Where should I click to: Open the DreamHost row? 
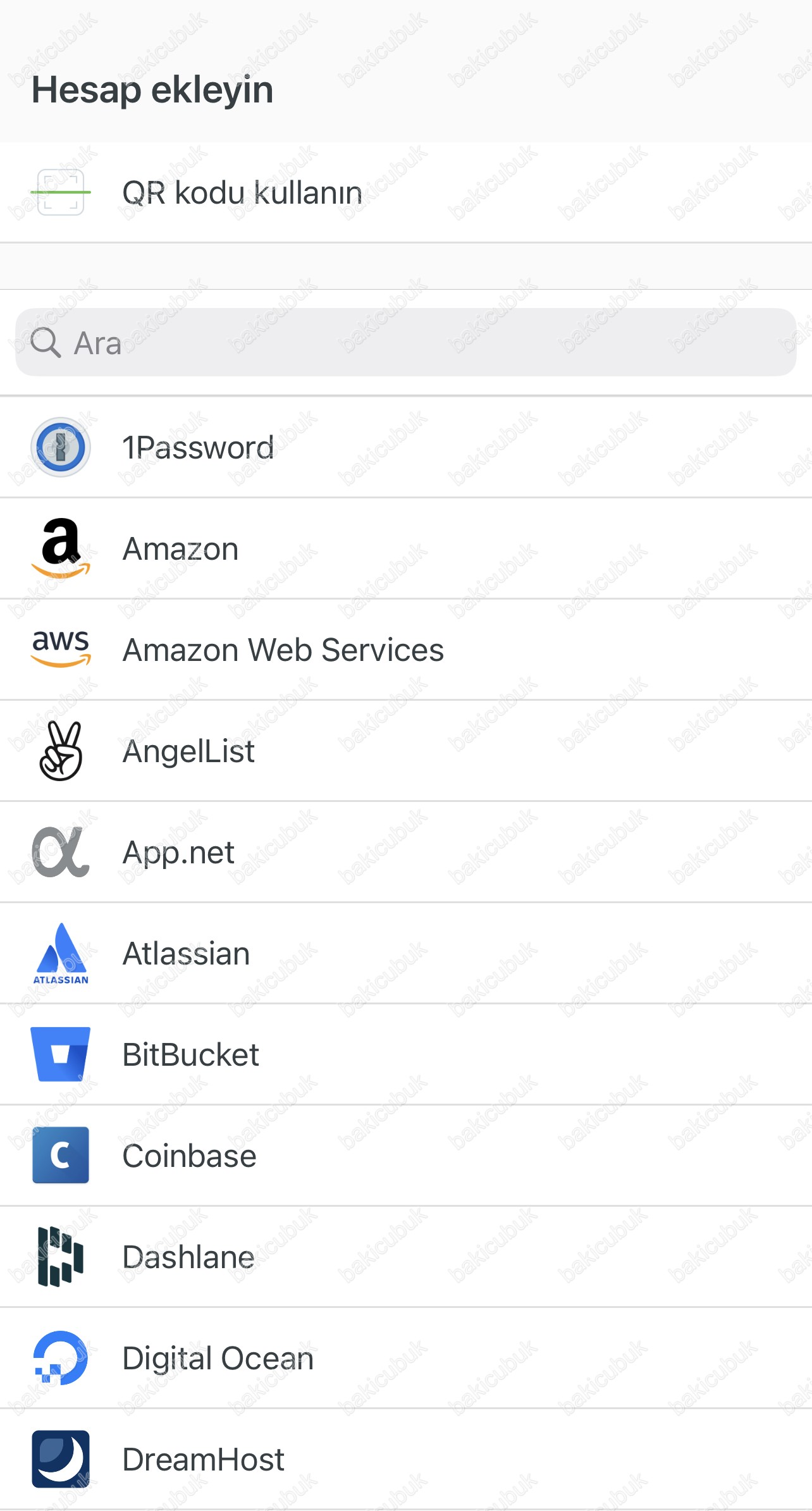[x=406, y=1459]
